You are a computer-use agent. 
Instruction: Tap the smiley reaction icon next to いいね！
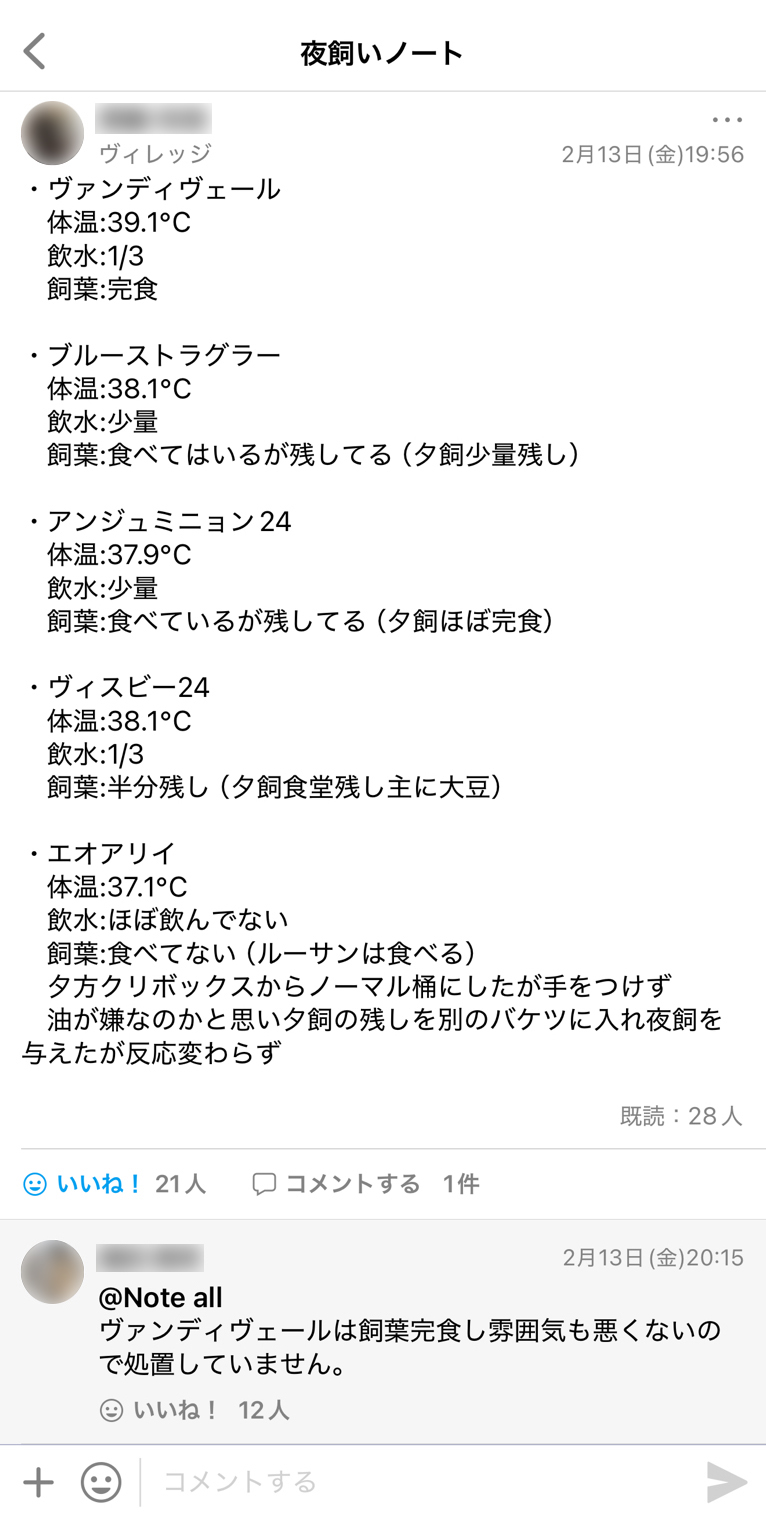pos(36,1183)
